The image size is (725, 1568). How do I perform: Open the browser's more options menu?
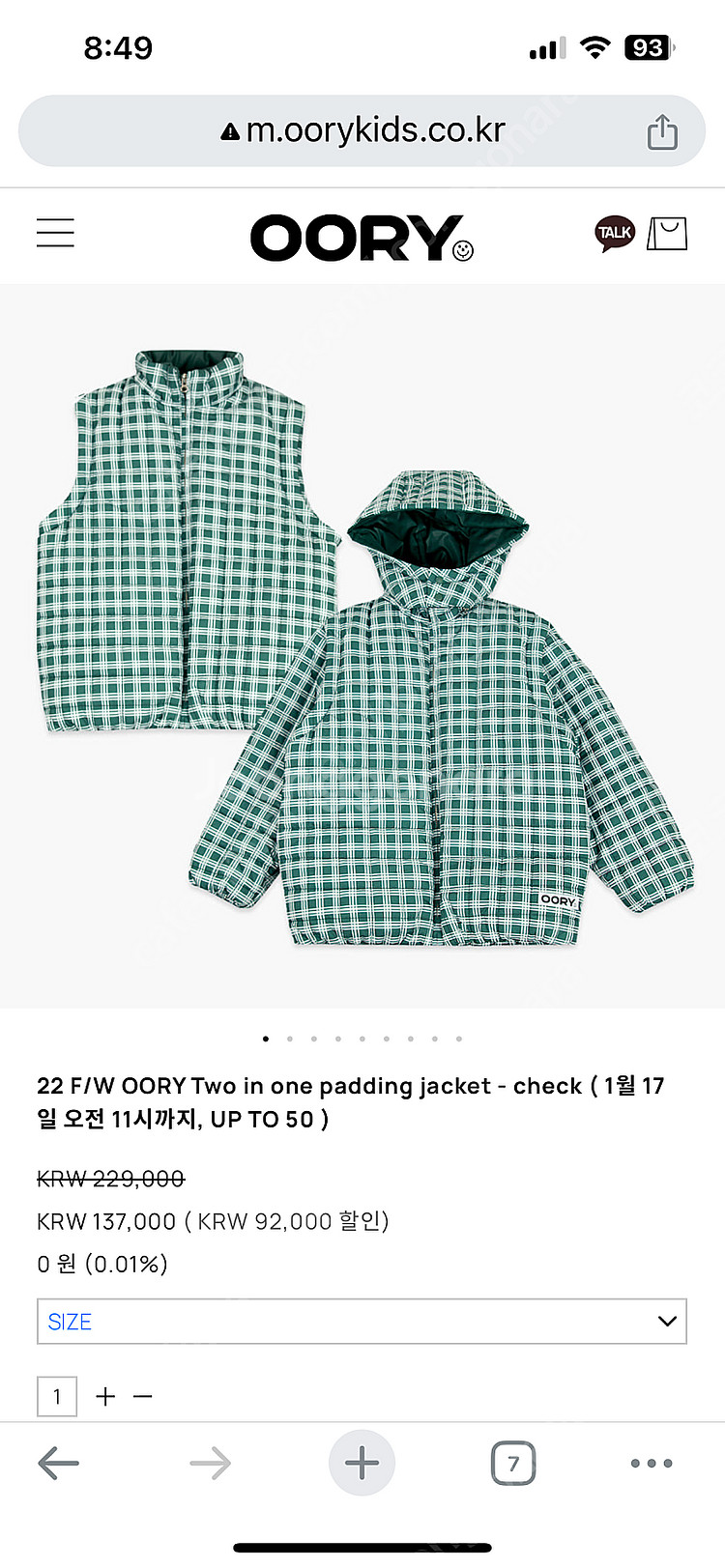(651, 1464)
